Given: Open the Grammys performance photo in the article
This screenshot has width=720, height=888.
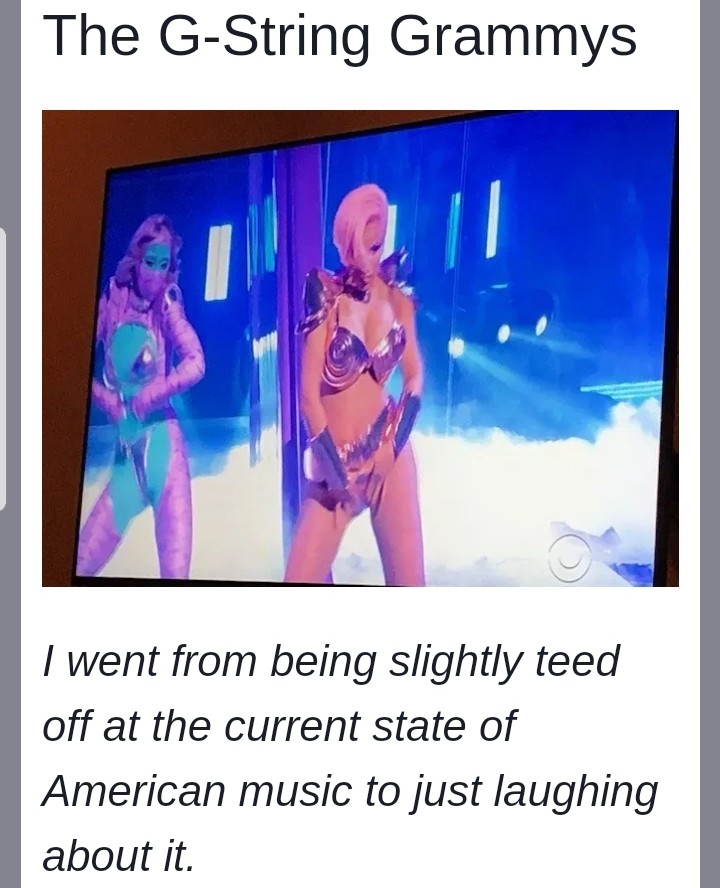Looking at the screenshot, I should coord(360,348).
